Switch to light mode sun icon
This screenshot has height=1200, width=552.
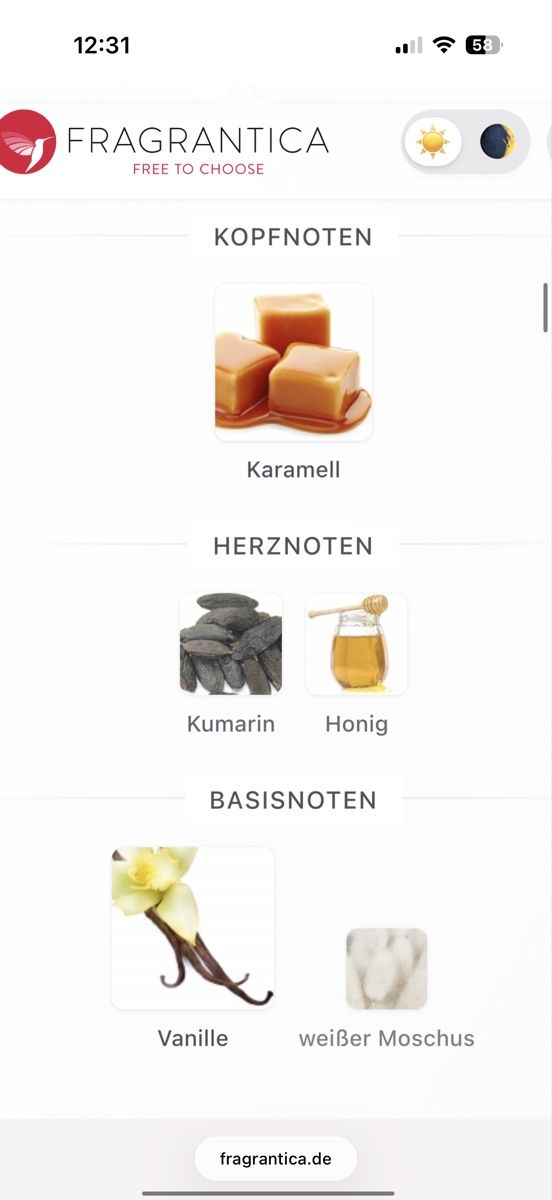click(433, 141)
